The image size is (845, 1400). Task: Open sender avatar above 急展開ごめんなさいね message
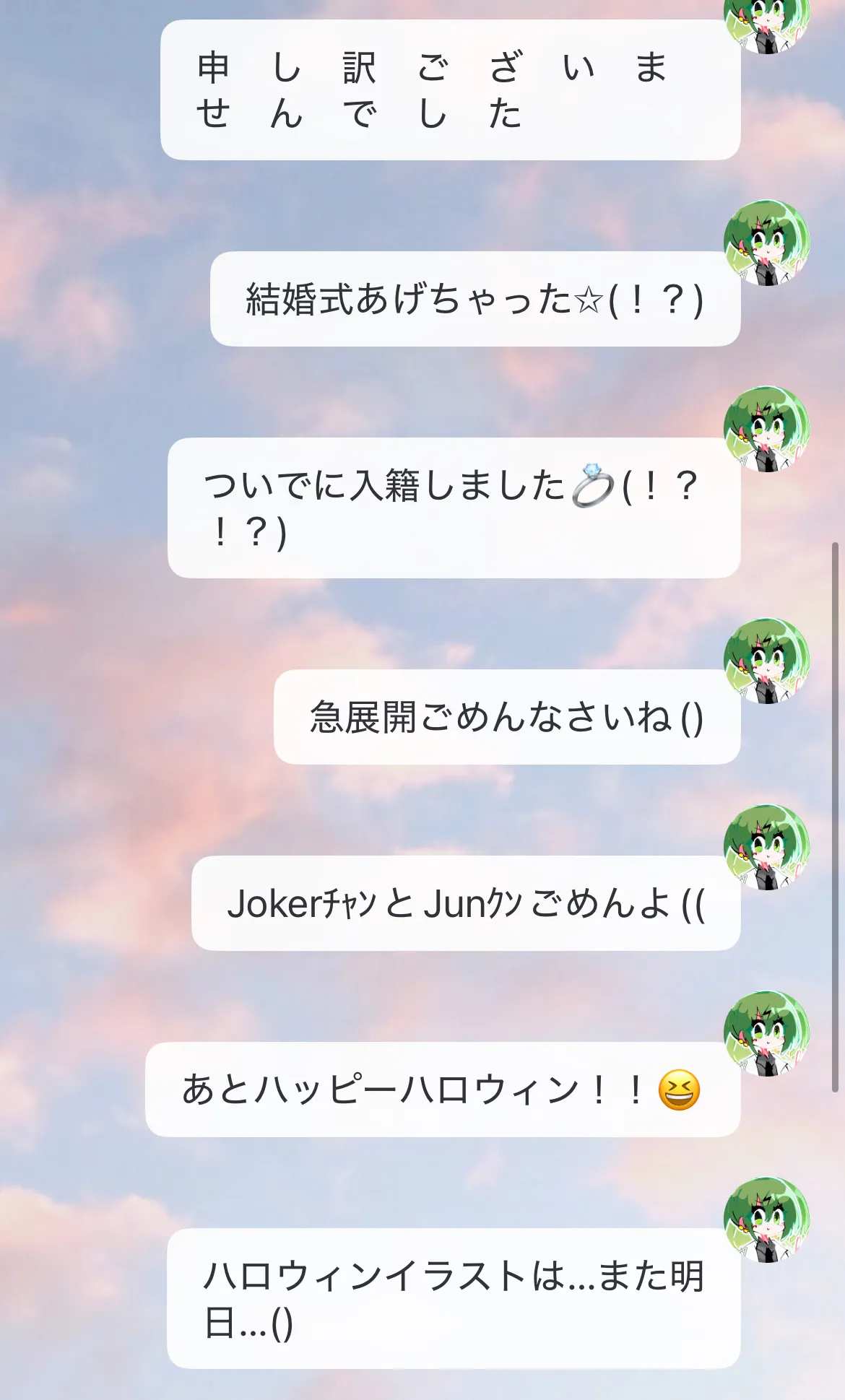[x=767, y=661]
